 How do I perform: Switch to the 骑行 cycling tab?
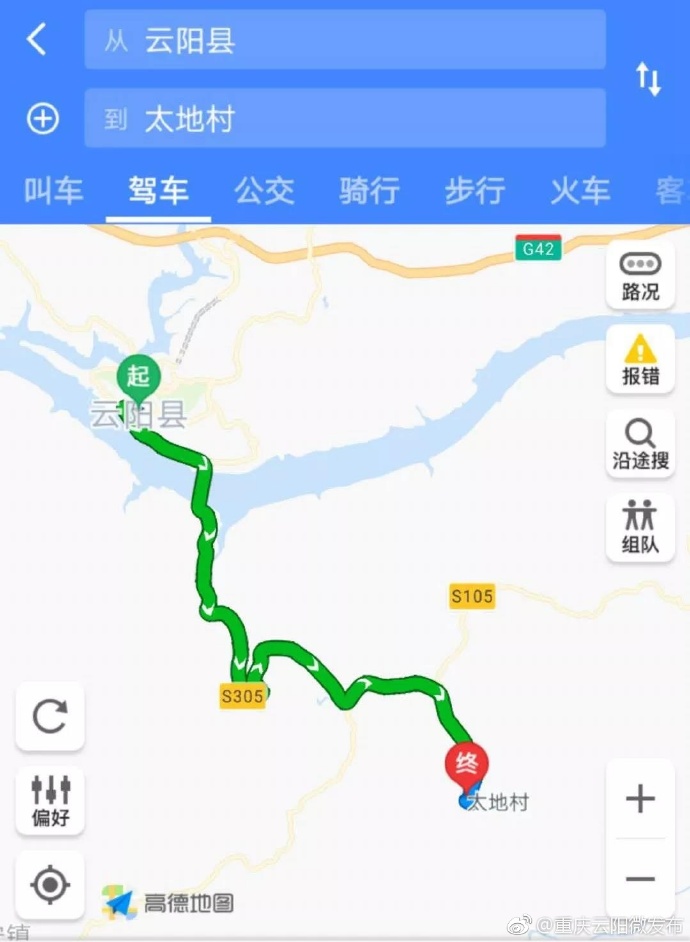coord(369,190)
